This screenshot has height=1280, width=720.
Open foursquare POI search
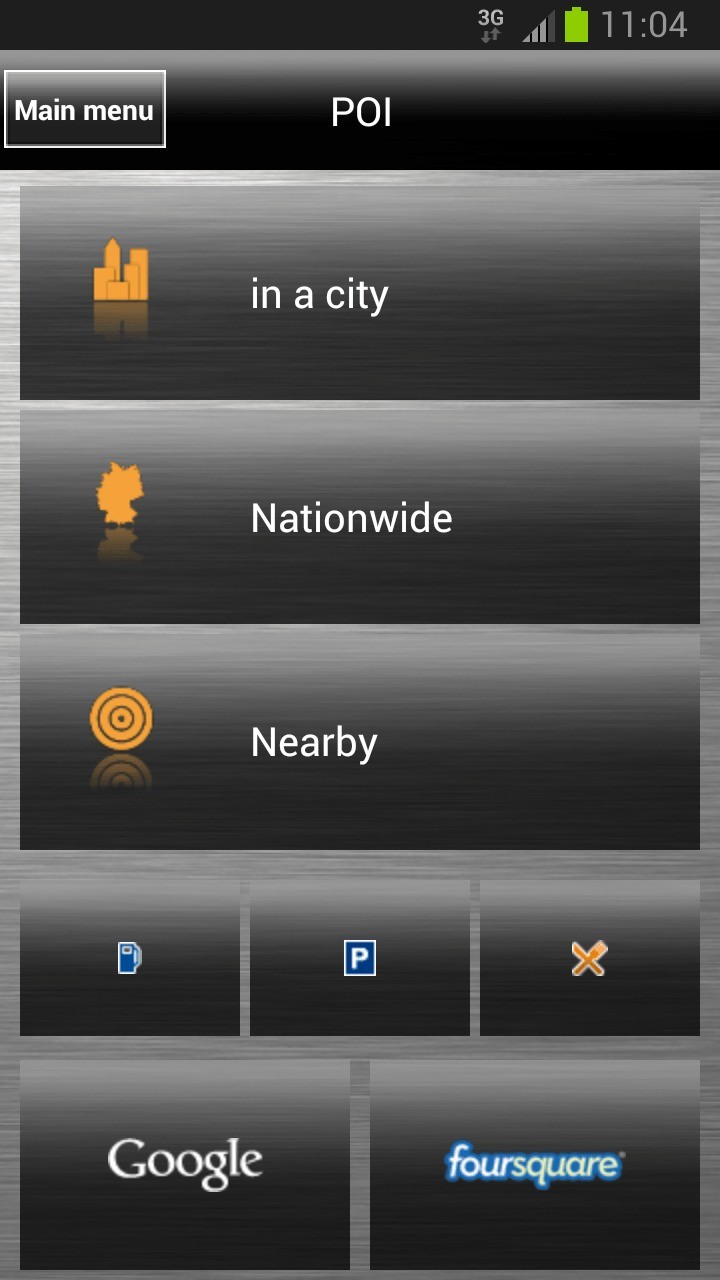[535, 1164]
